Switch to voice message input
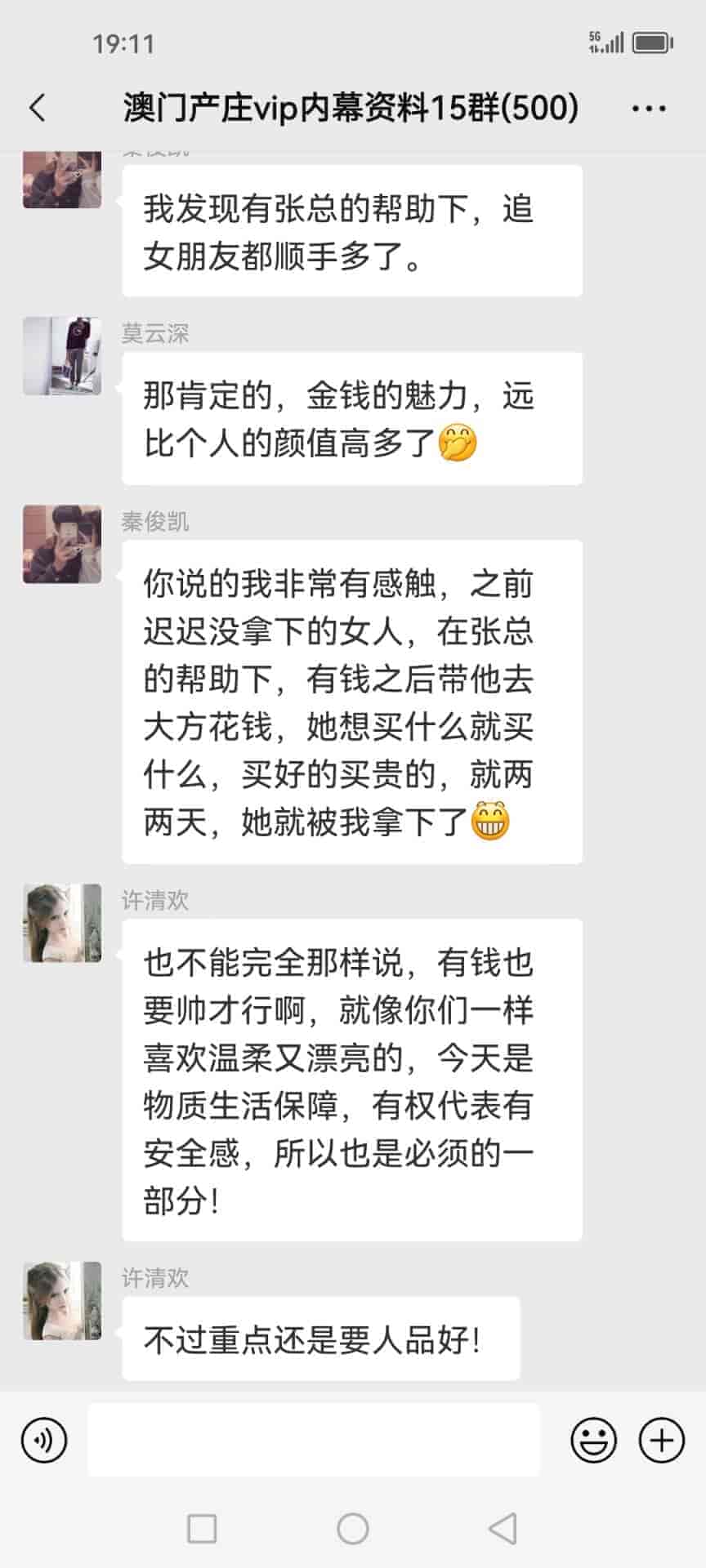Screen dimensions: 706x1568 point(44,1440)
